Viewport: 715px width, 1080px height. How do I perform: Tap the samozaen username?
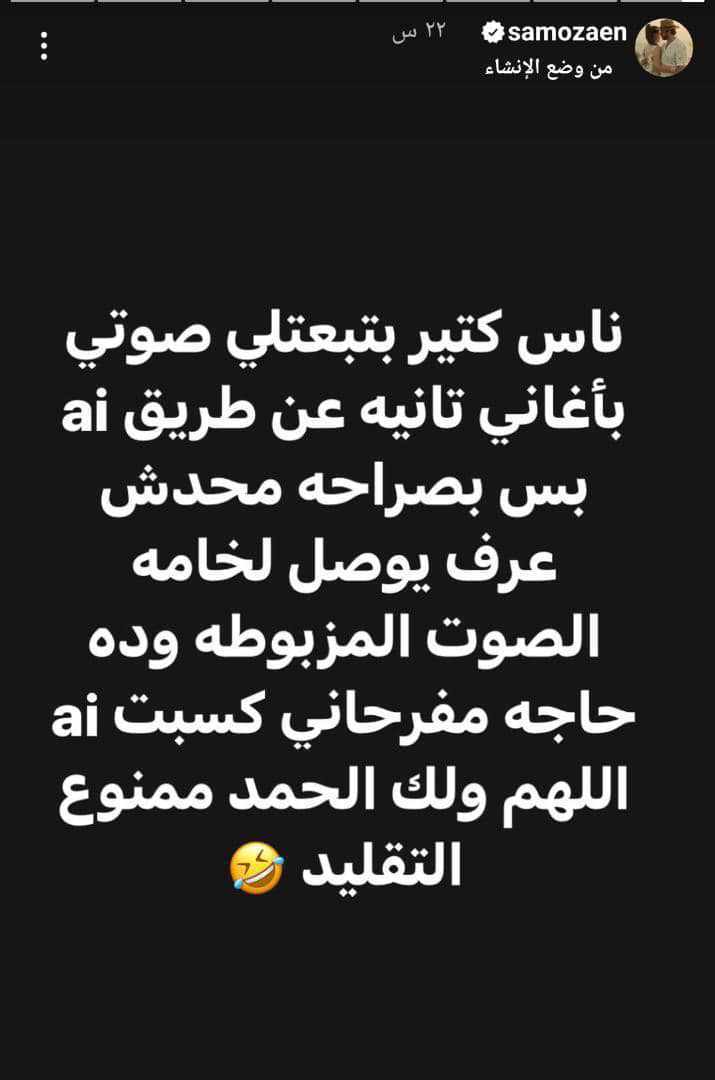[567, 32]
